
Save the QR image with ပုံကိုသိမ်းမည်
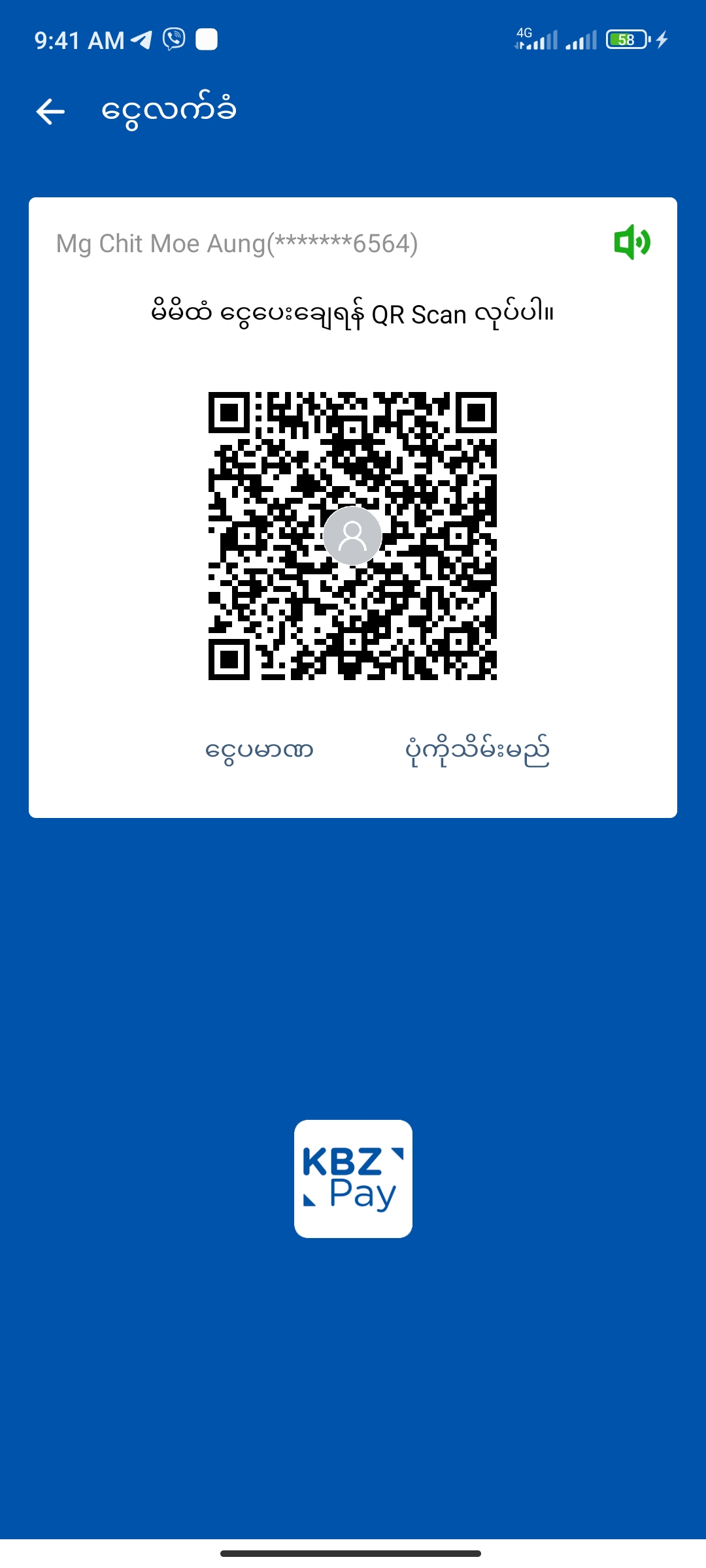pos(477,751)
